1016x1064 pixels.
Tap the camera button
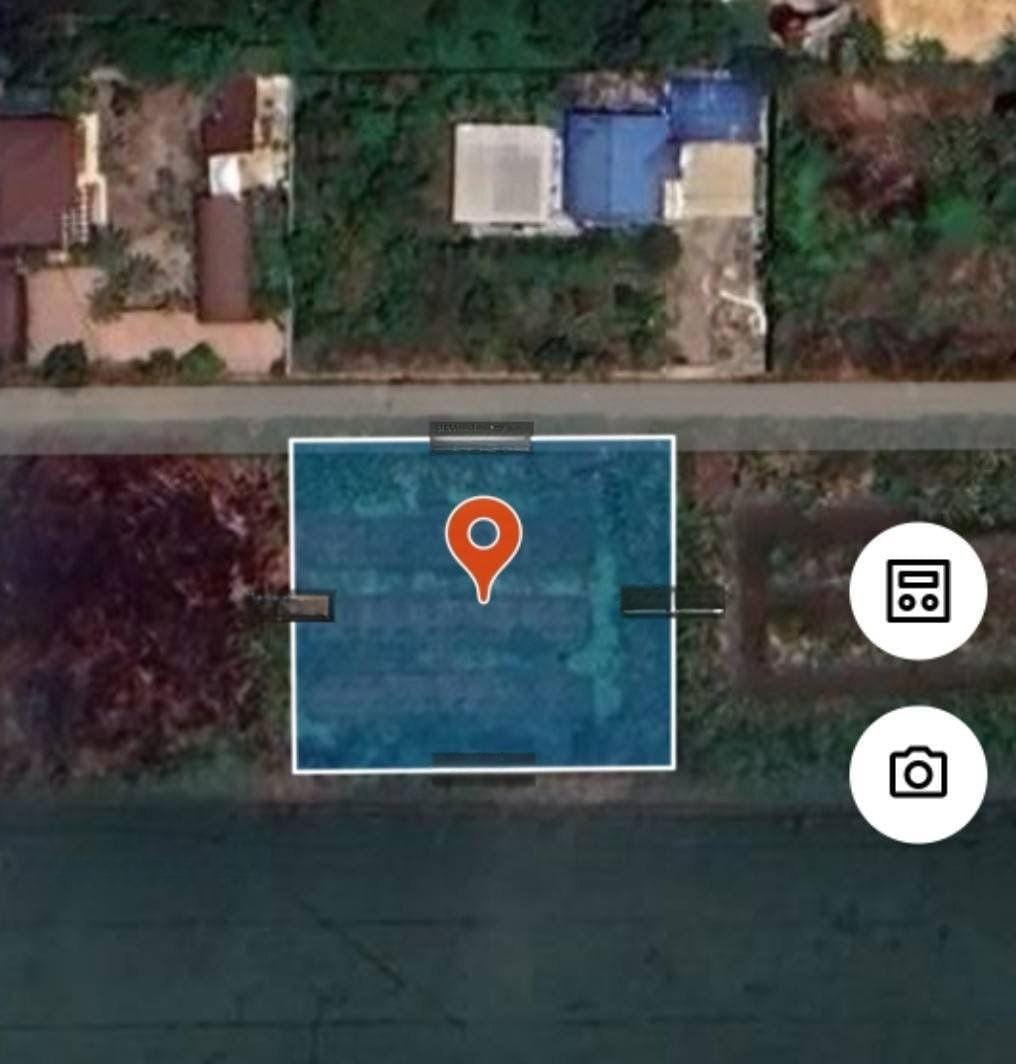click(x=917, y=774)
